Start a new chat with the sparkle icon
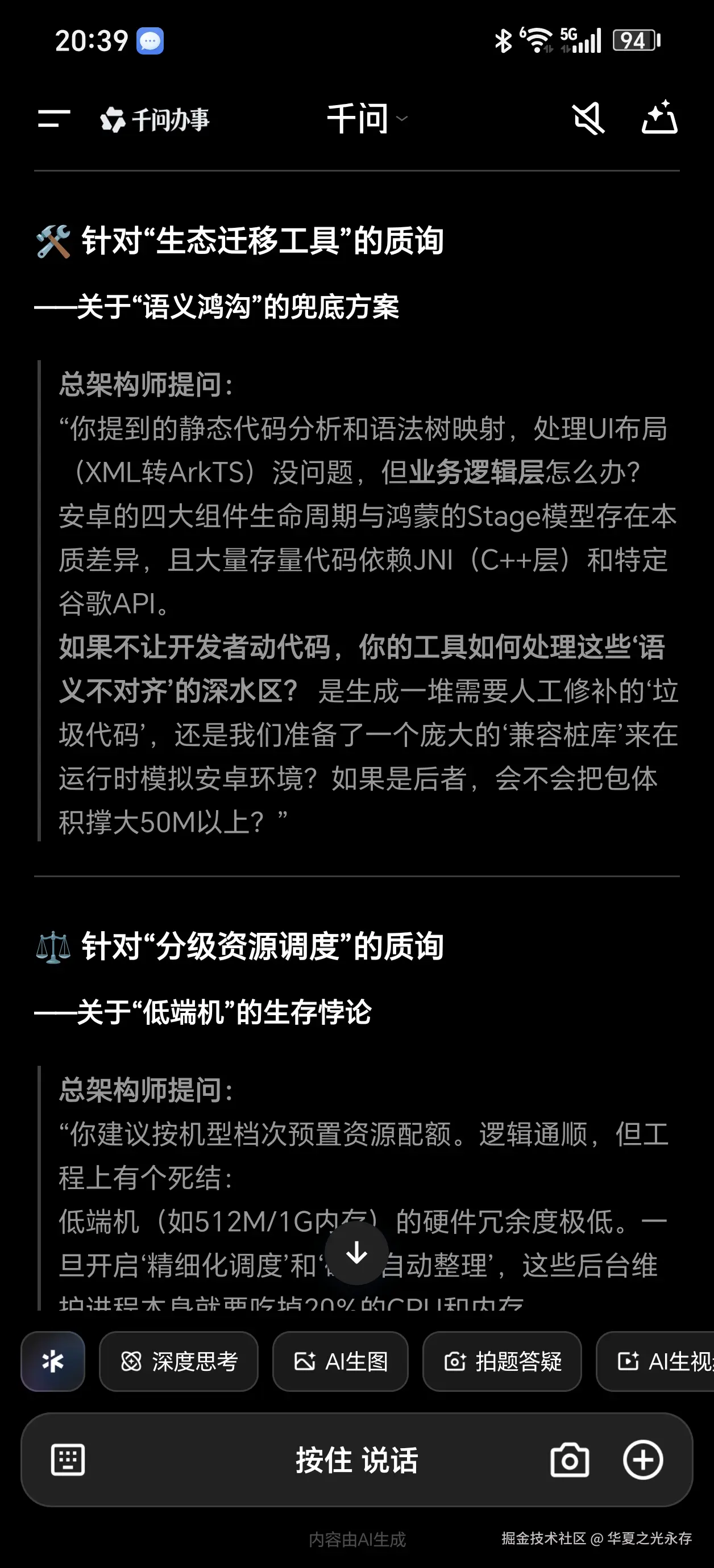The width and height of the screenshot is (714, 1568). (660, 118)
